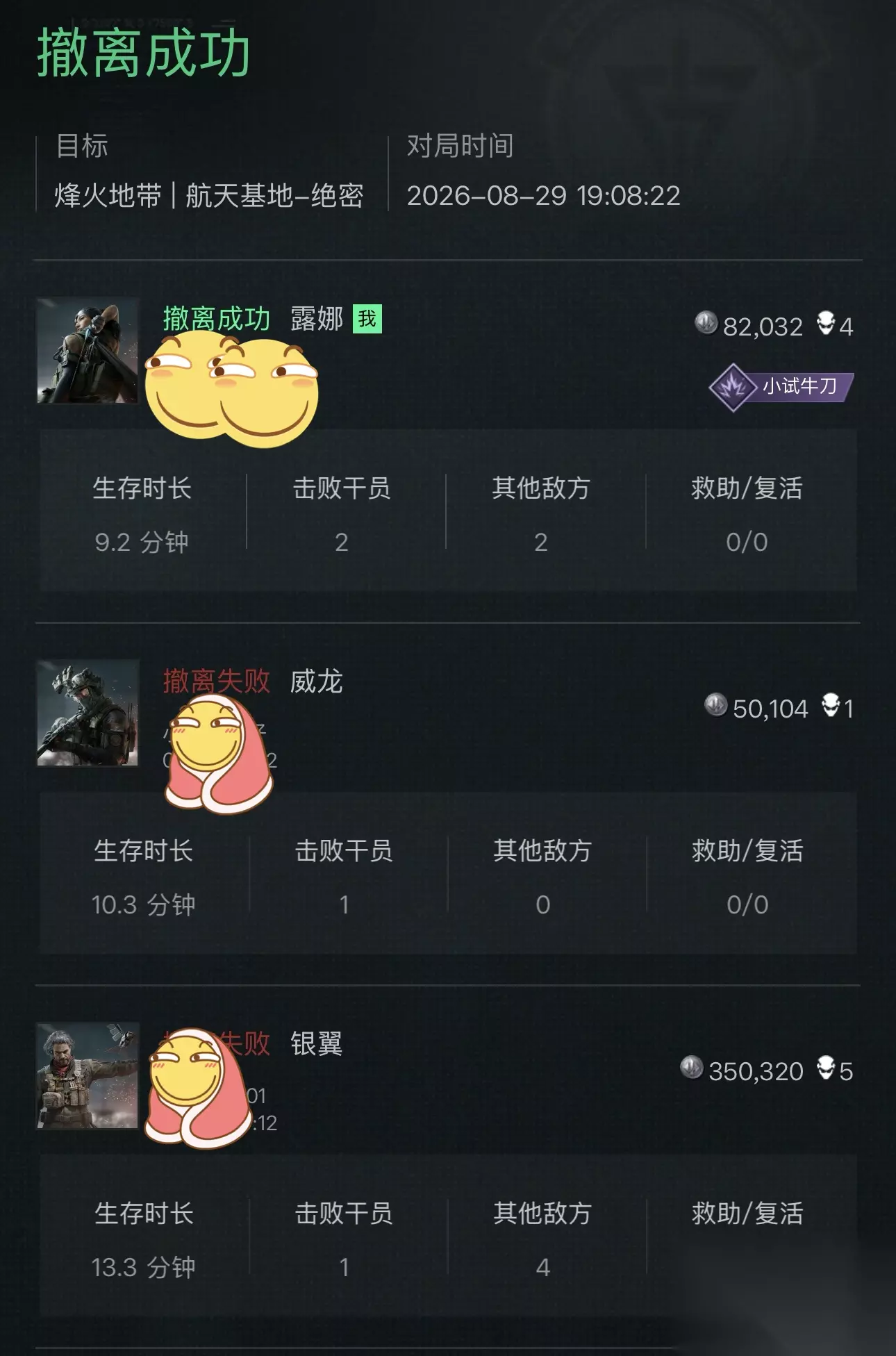Open 银翼's operator avatar
The image size is (896, 1356).
88,1075
